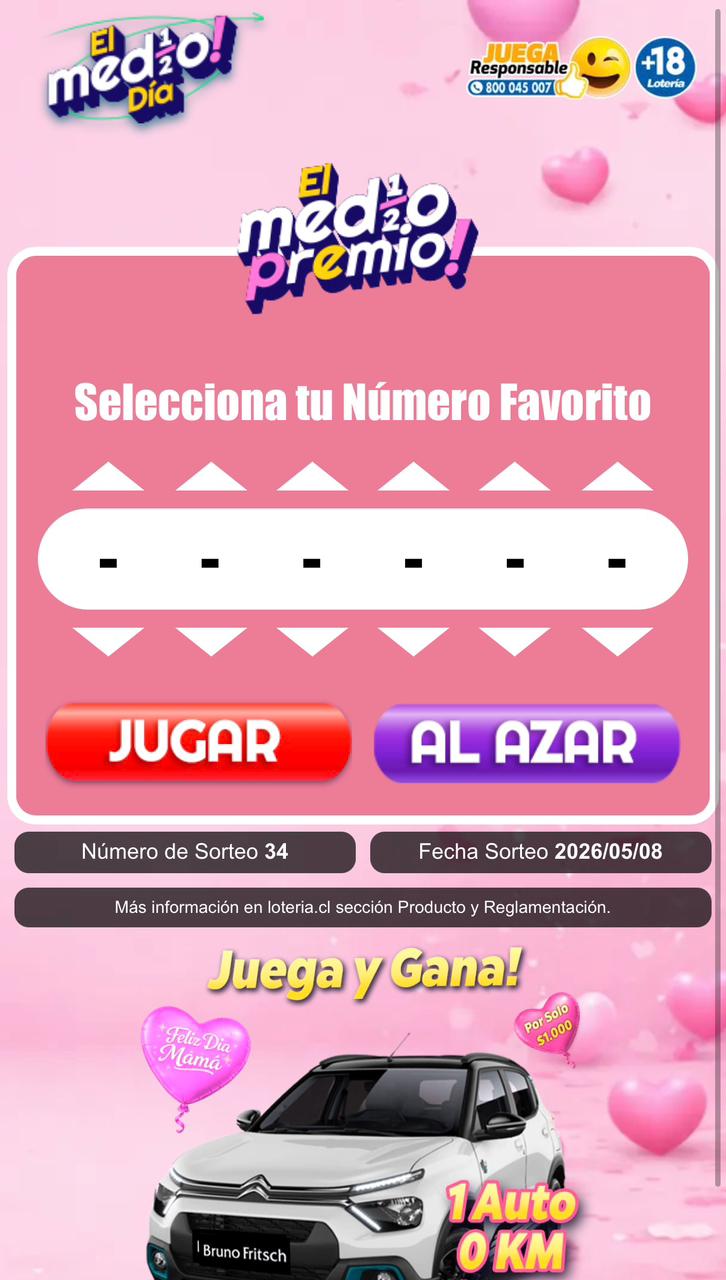Raise the fourth digit using up arrow
The width and height of the screenshot is (726, 1280).
pyautogui.click(x=413, y=477)
